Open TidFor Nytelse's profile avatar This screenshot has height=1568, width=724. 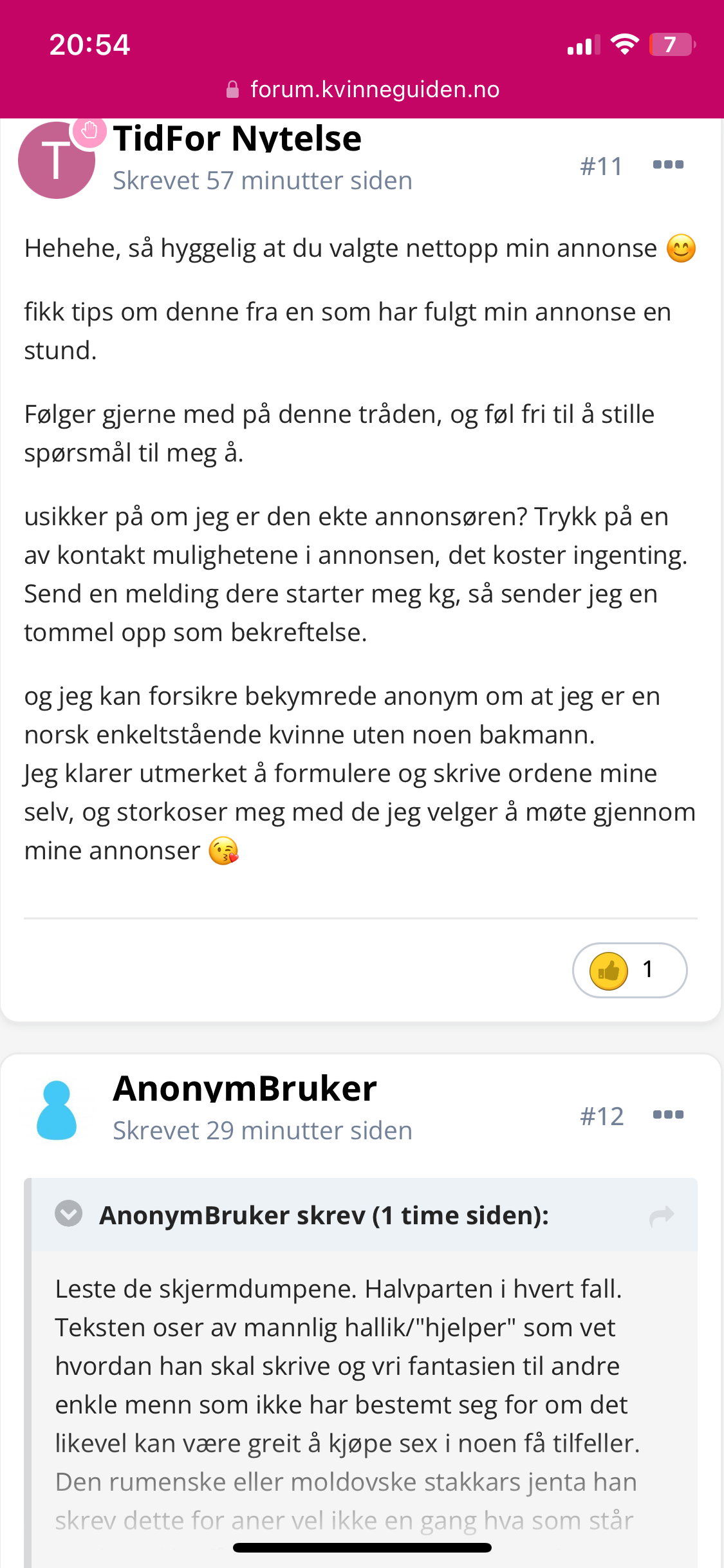tap(57, 160)
